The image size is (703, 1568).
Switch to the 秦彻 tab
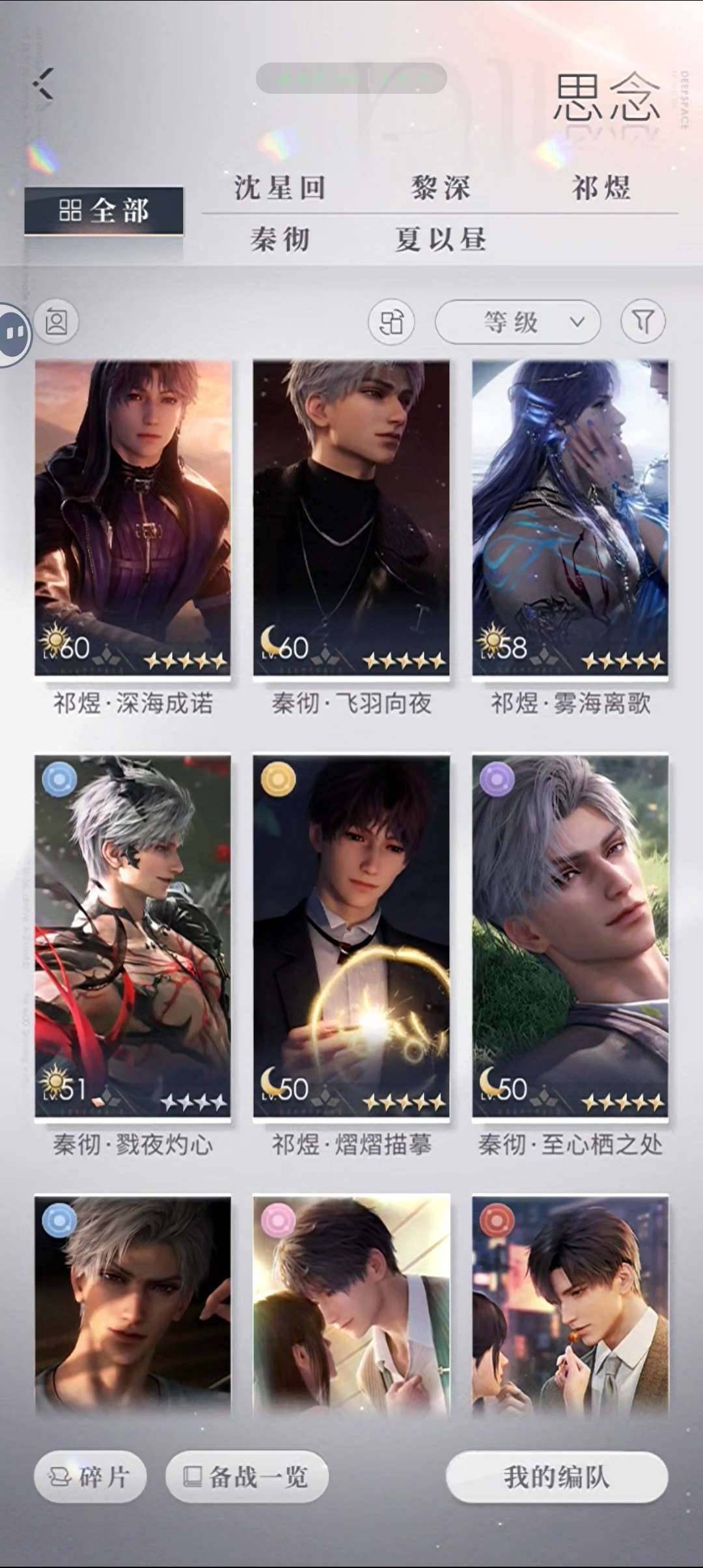click(x=280, y=240)
